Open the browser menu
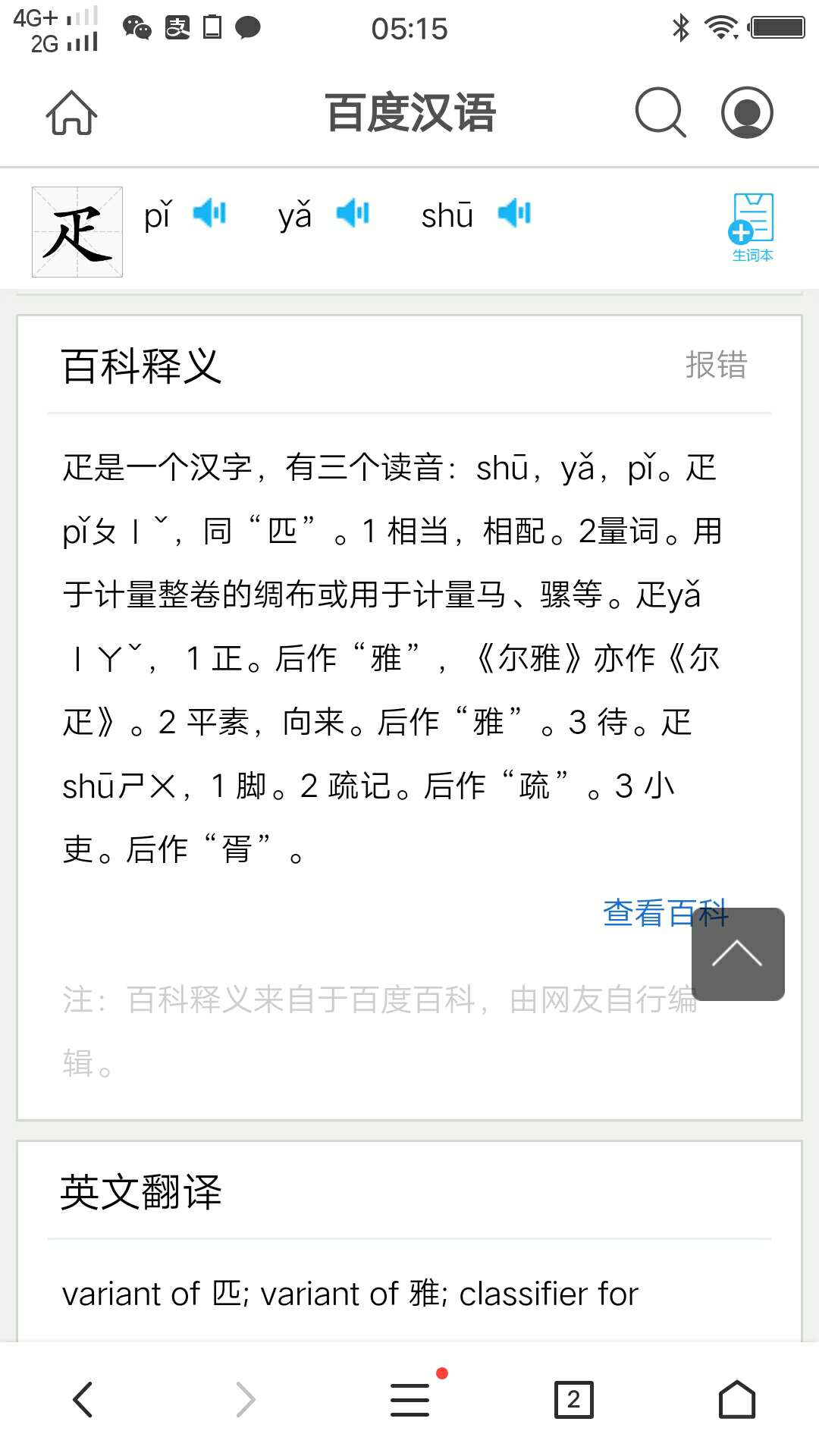 pos(410,1399)
